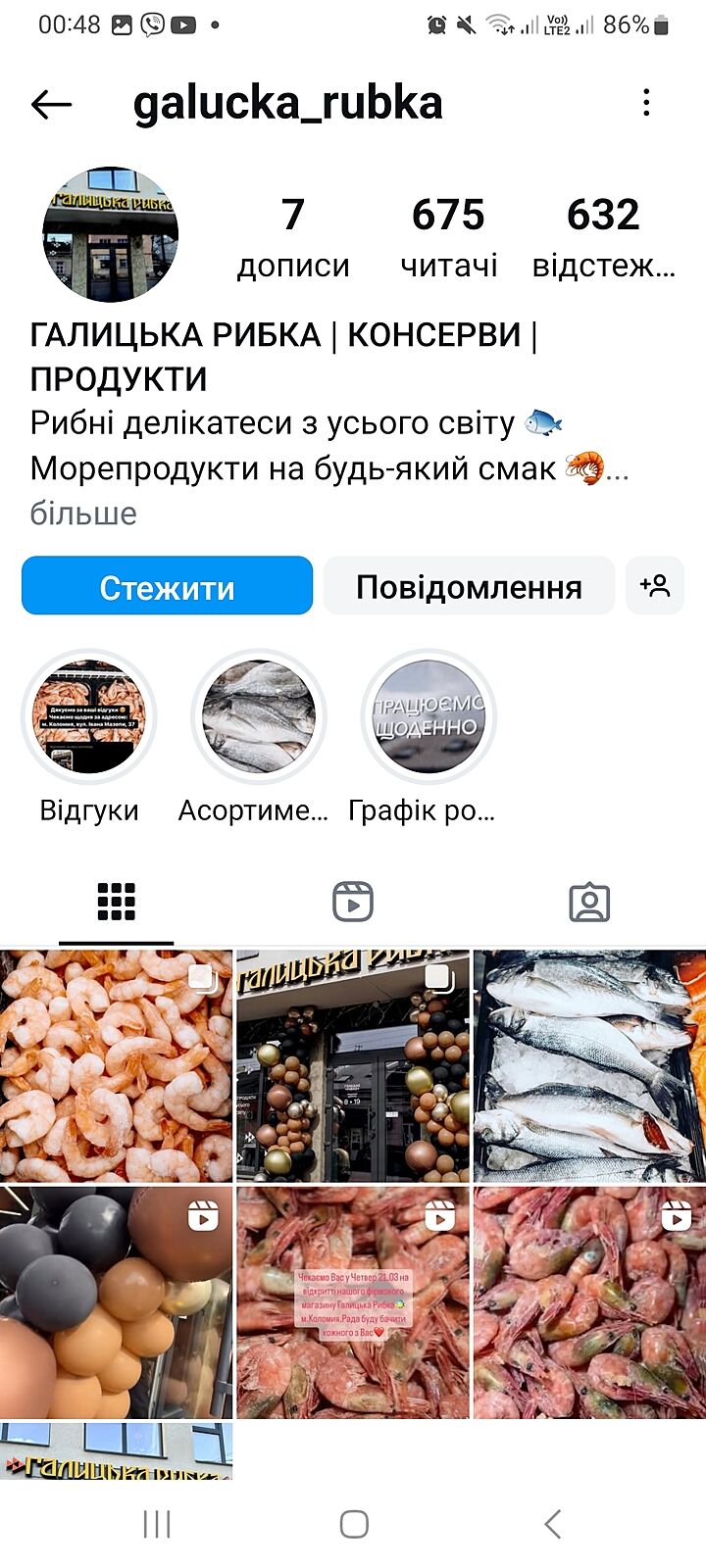Tap the blue Стежити follow button

point(167,586)
